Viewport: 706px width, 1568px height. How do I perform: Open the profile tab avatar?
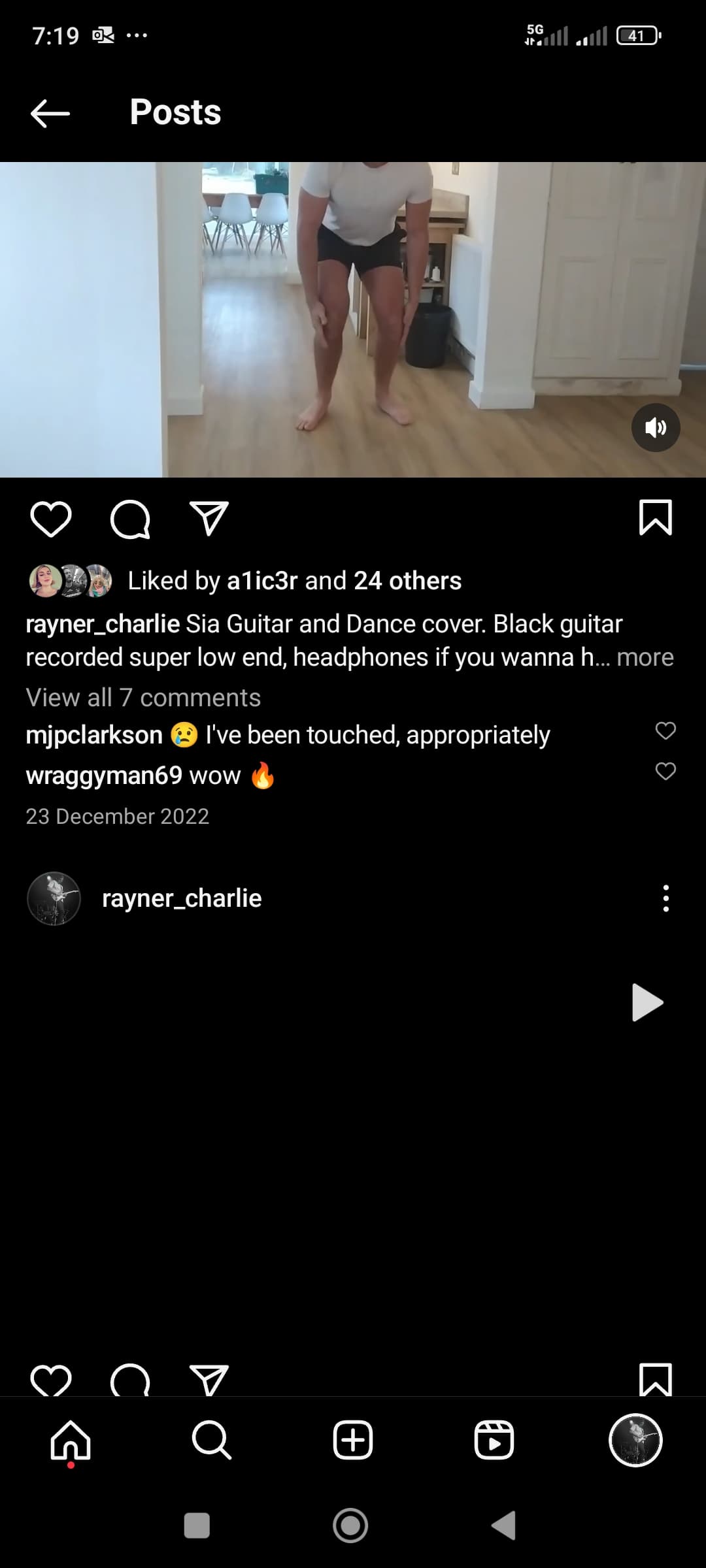pos(635,1440)
